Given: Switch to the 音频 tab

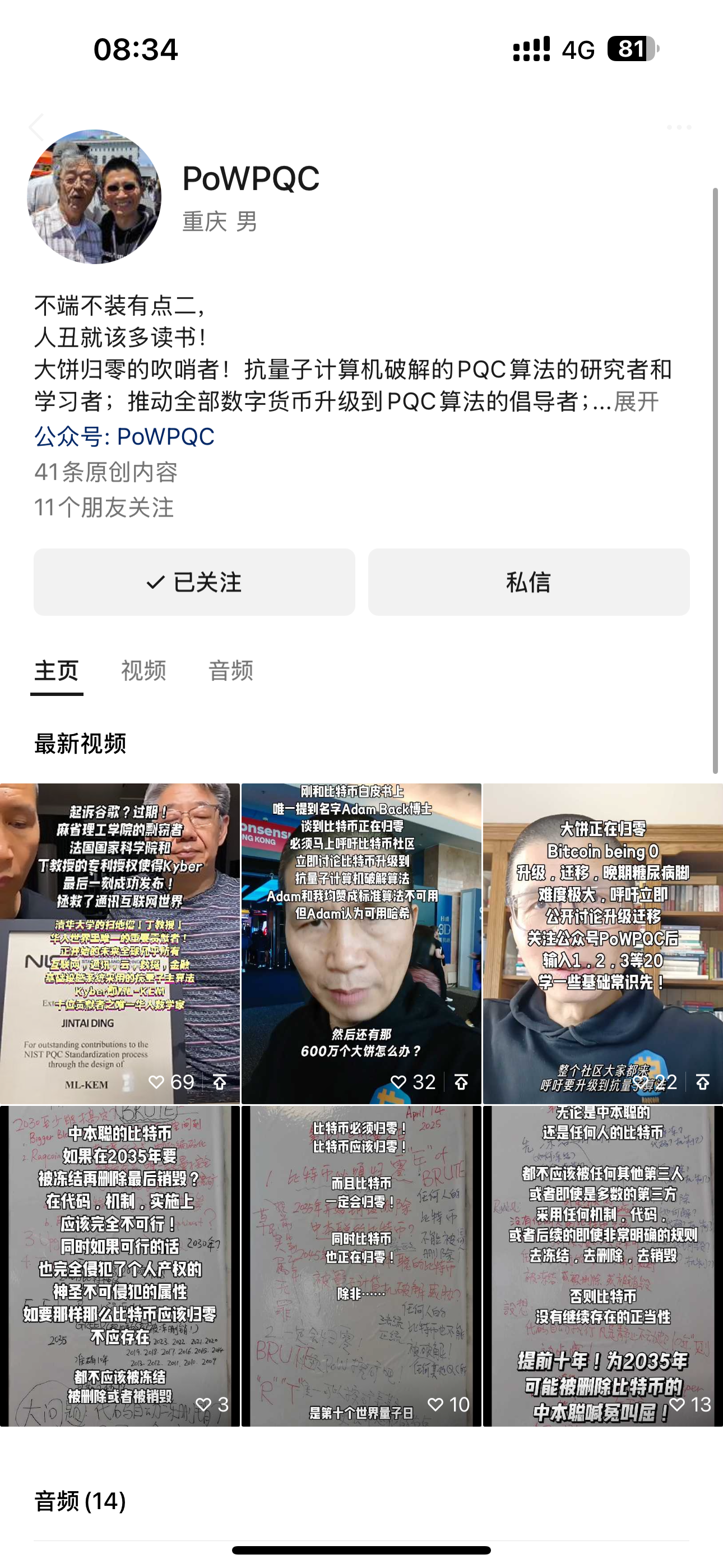Looking at the screenshot, I should coord(231,671).
